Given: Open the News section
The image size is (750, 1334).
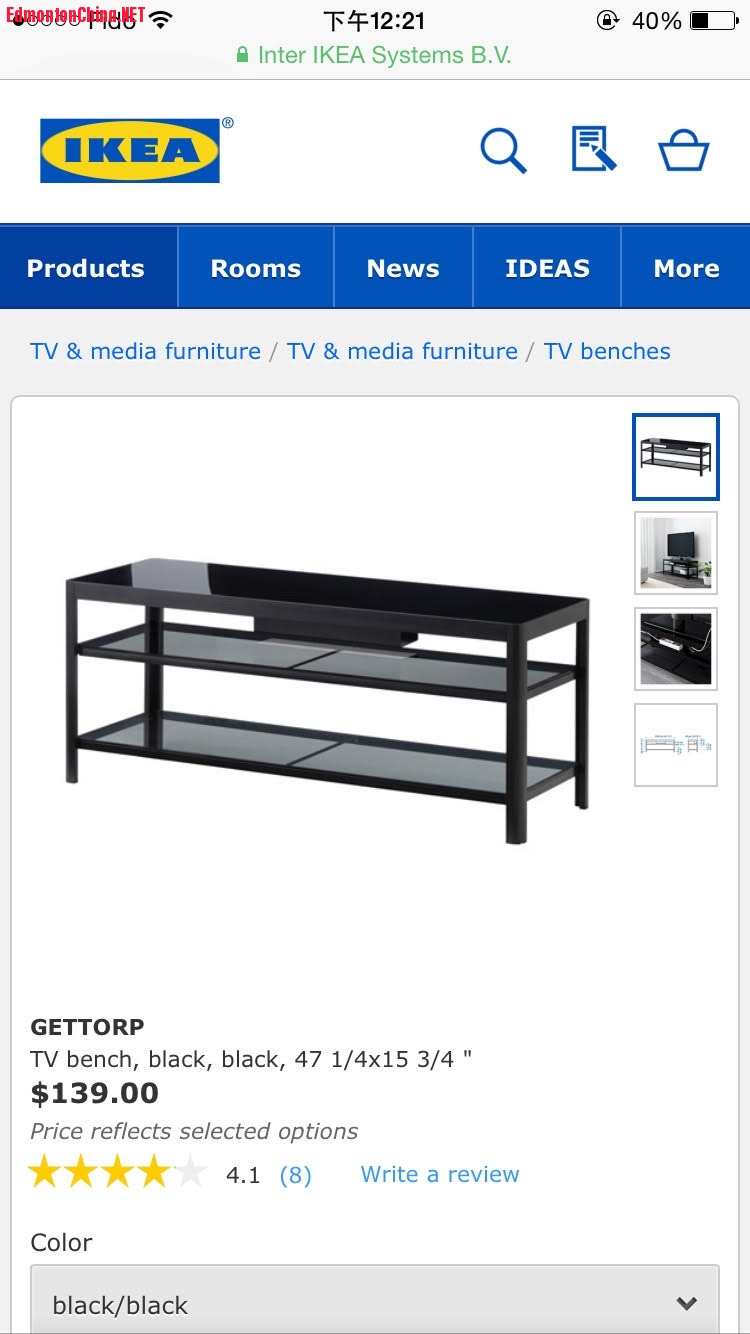Looking at the screenshot, I should tap(403, 268).
